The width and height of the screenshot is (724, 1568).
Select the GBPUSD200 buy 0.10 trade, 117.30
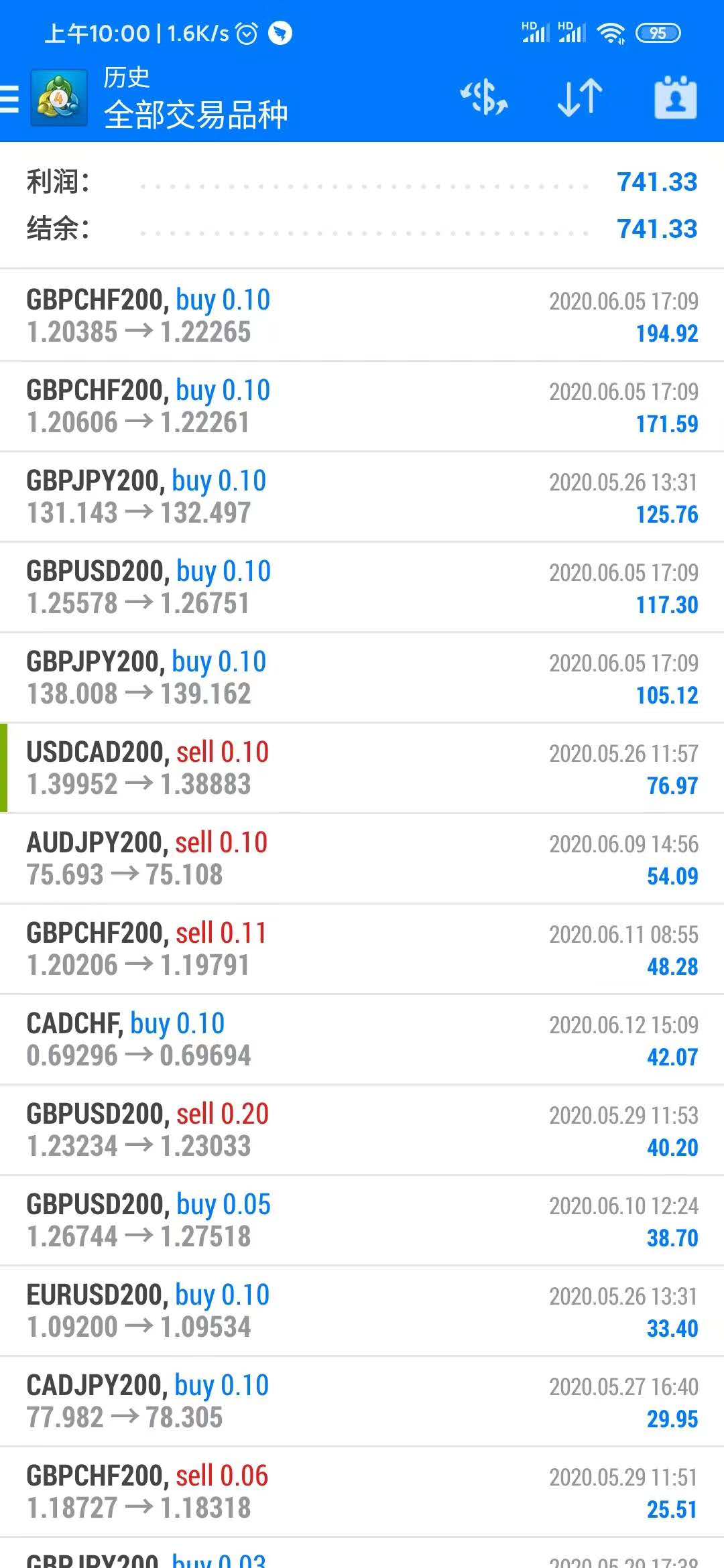click(x=362, y=587)
